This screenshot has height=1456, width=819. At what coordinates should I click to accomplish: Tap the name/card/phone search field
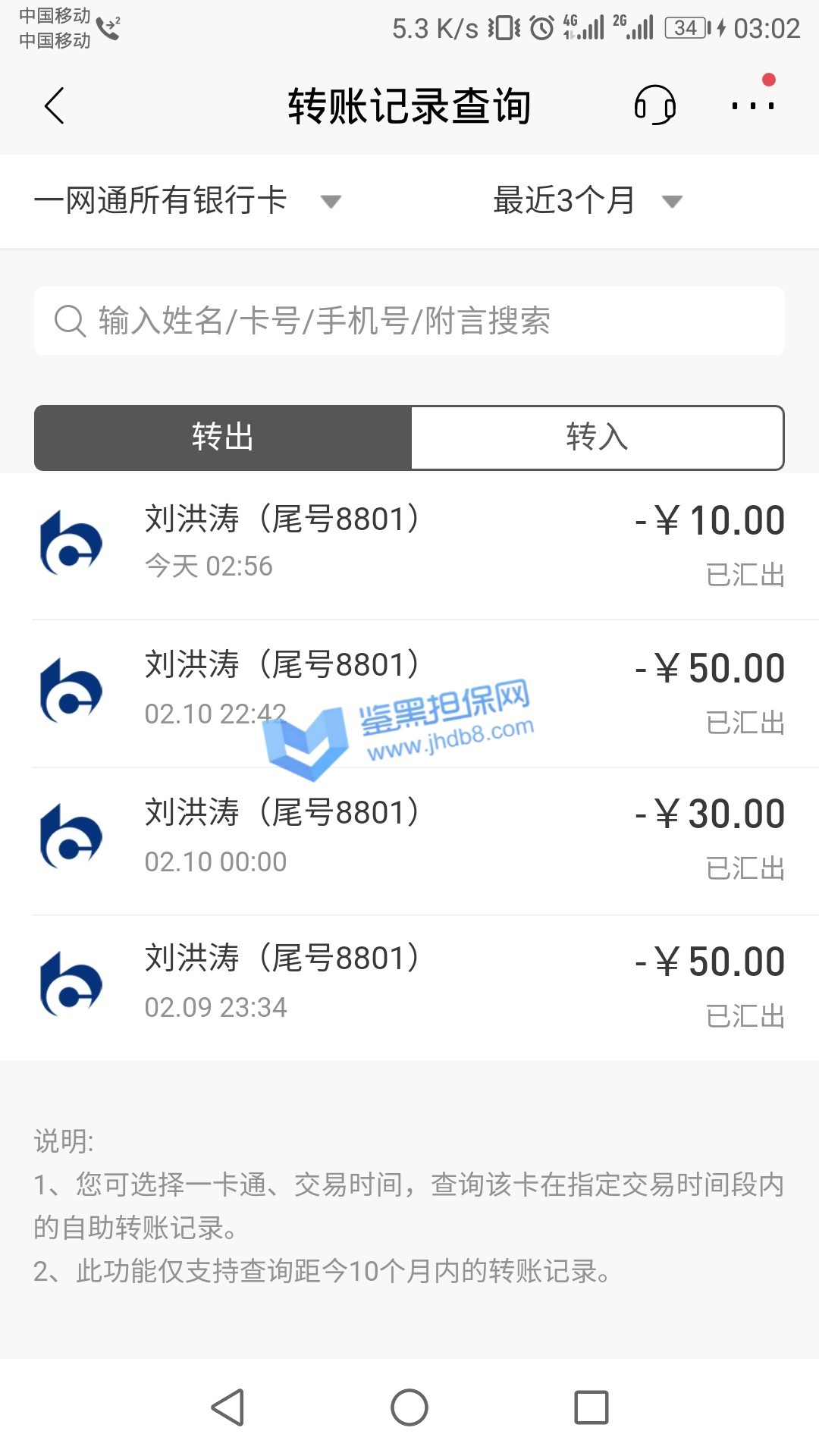409,321
